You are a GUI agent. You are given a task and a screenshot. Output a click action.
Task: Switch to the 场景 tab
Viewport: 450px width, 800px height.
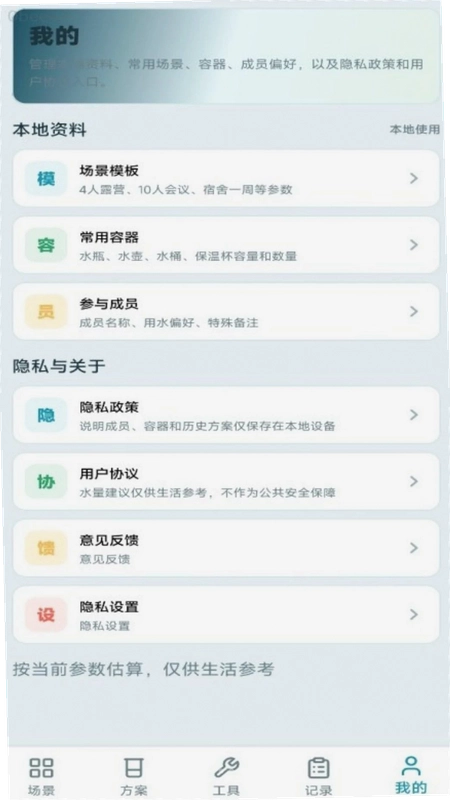point(41,777)
